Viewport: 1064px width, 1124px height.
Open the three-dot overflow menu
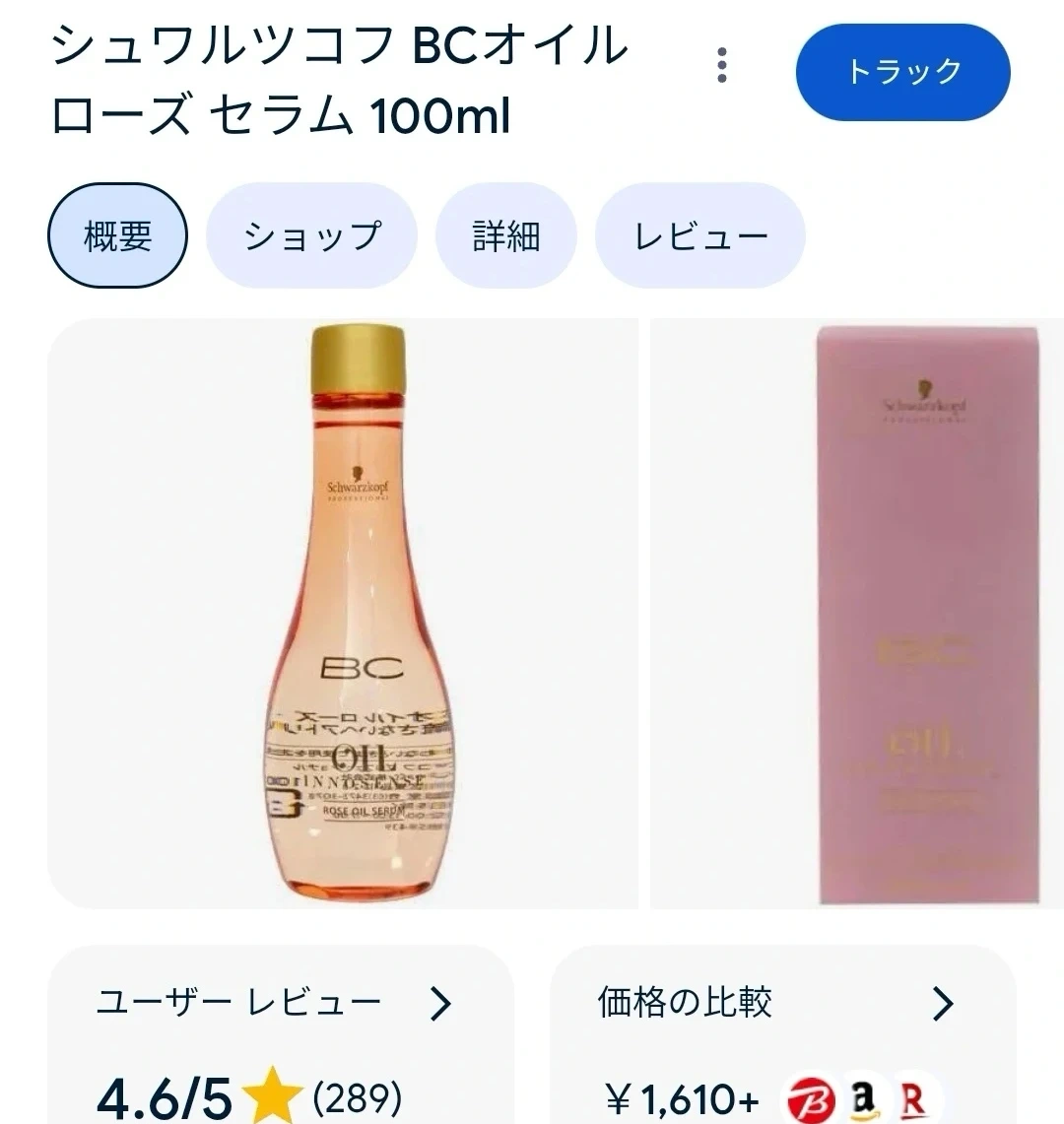click(722, 68)
